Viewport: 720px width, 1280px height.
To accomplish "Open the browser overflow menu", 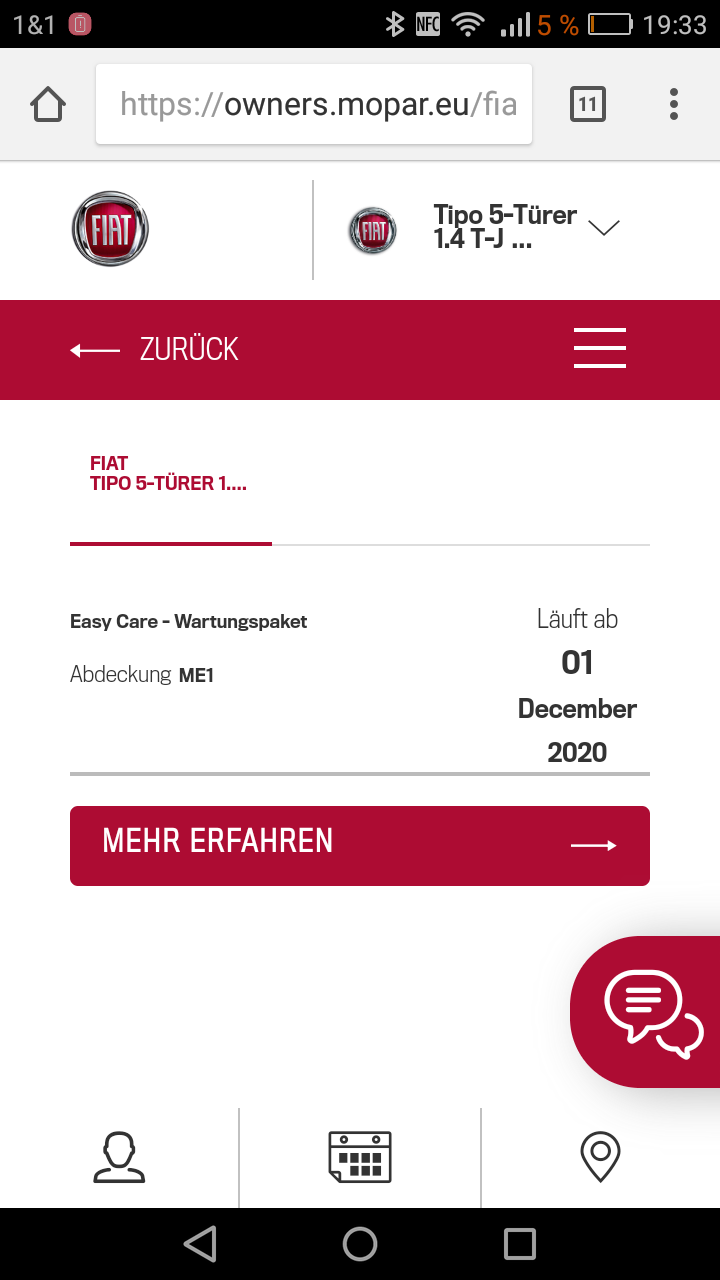I will point(674,104).
